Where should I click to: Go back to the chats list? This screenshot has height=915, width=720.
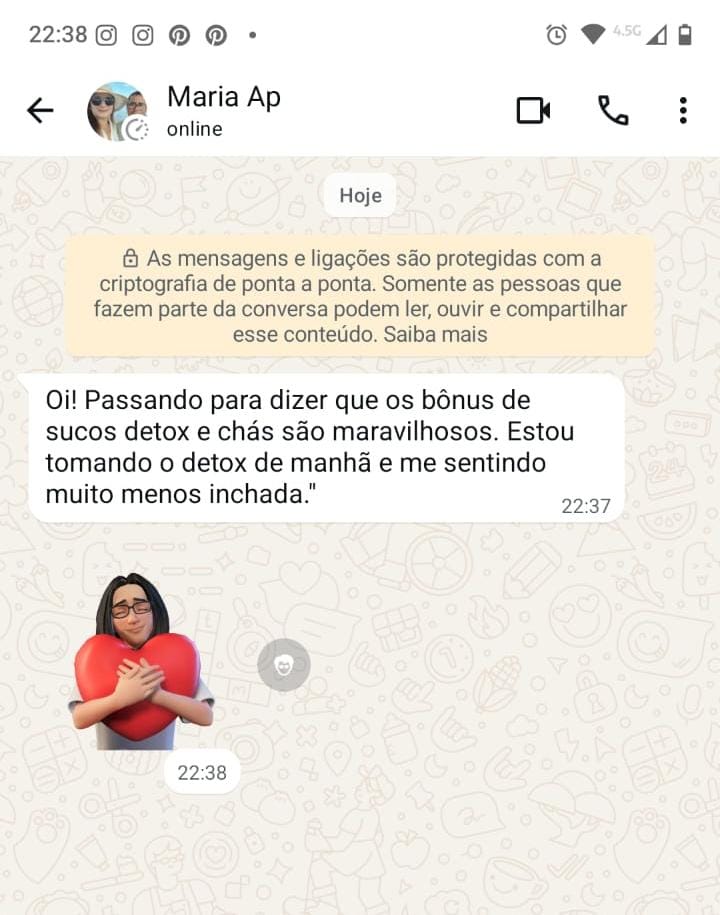(40, 110)
